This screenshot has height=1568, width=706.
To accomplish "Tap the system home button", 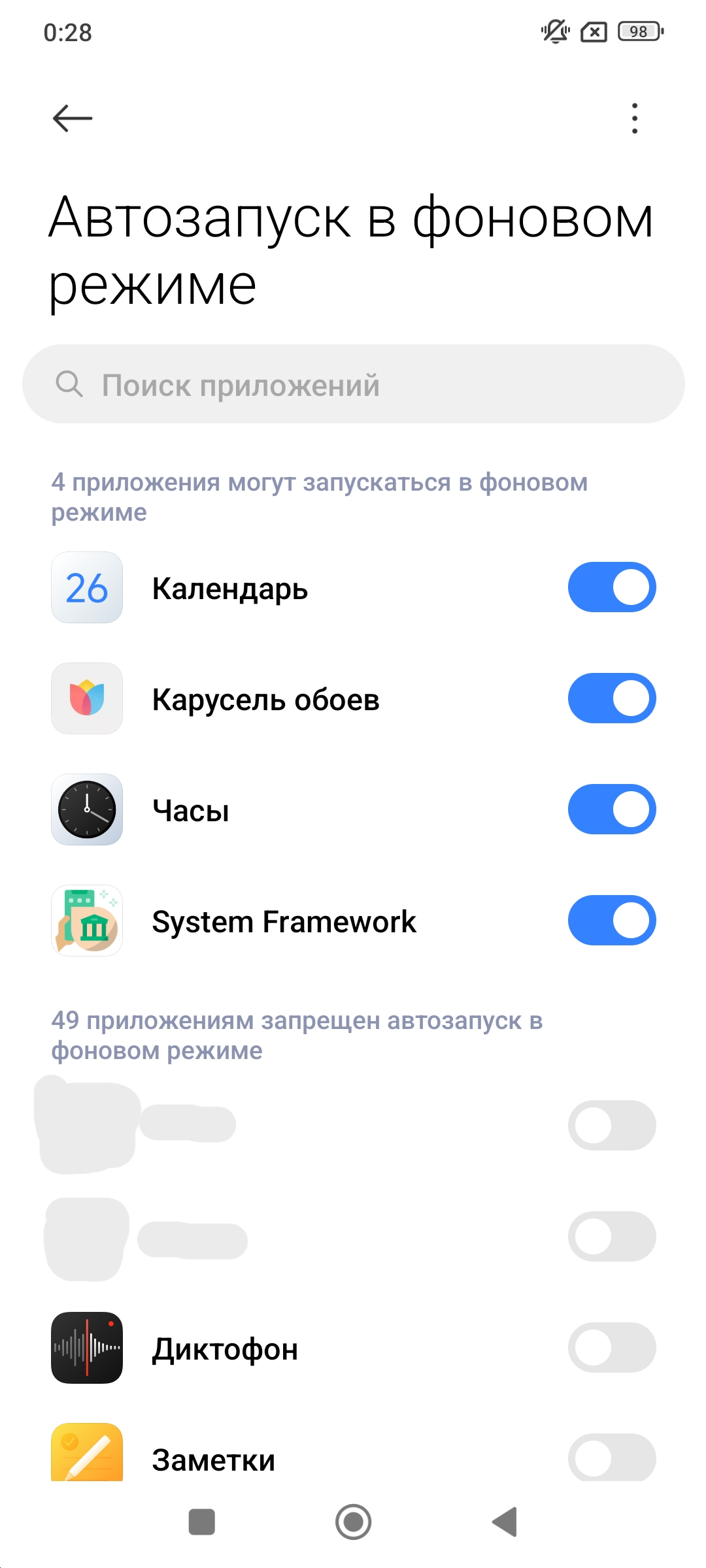I will click(353, 1522).
